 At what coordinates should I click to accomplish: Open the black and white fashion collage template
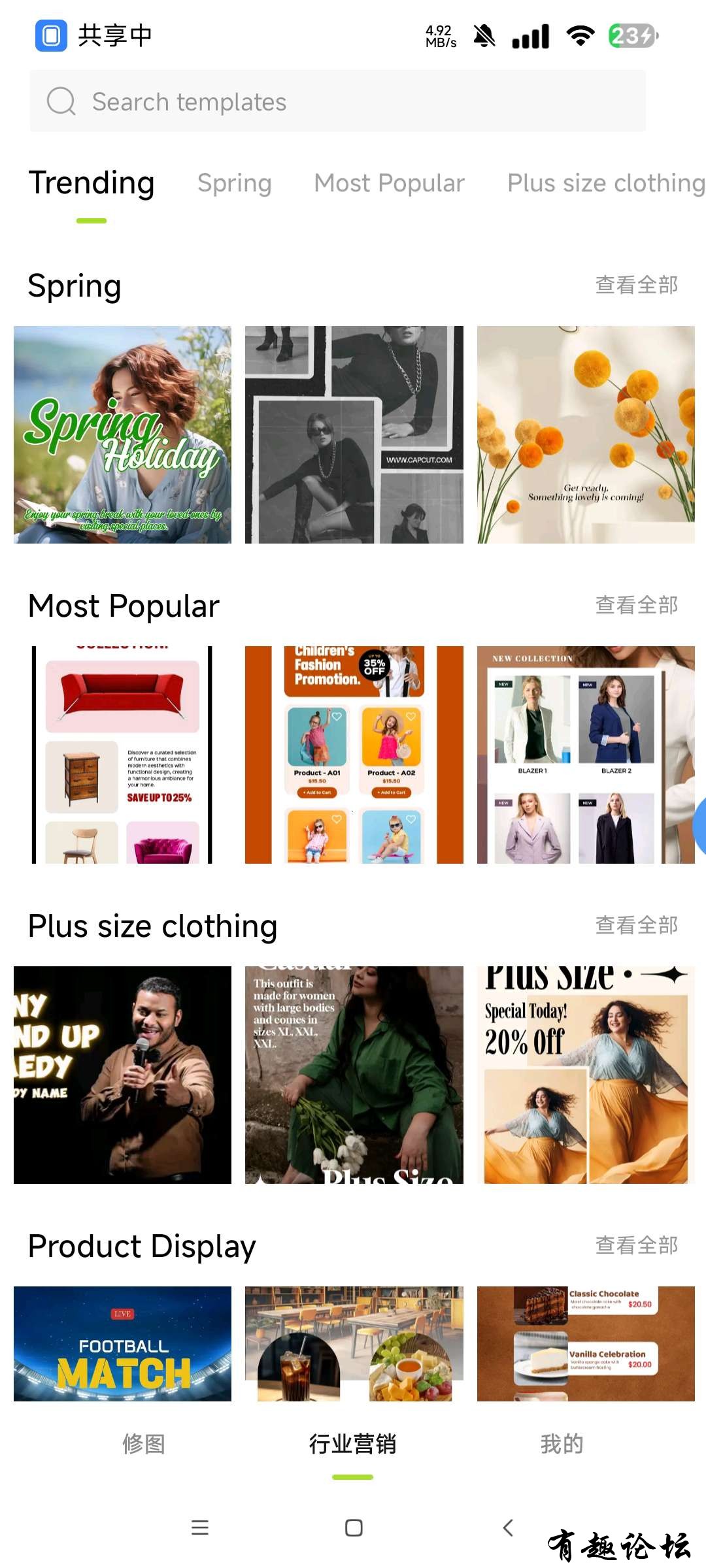click(x=354, y=434)
